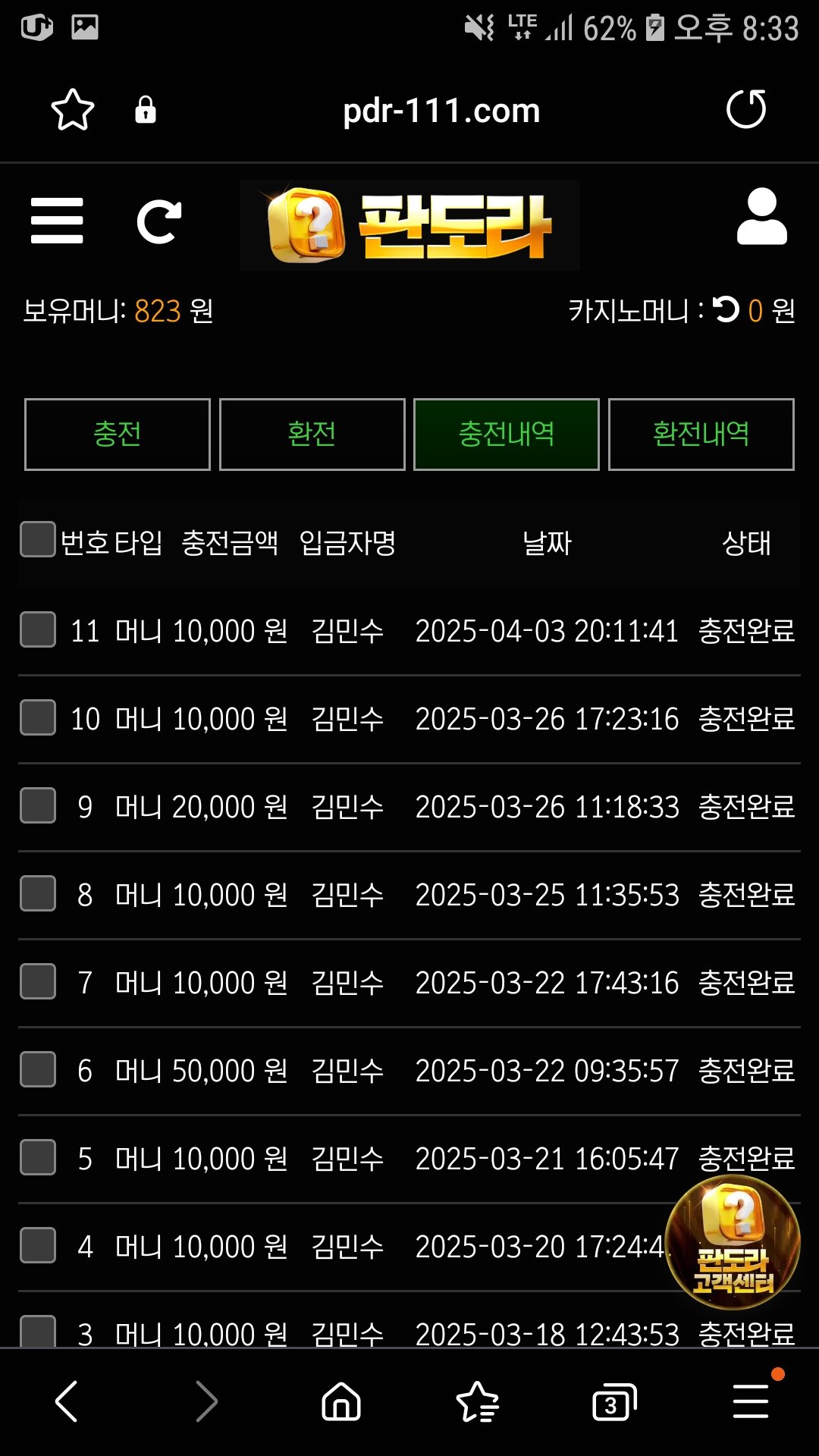Select the 충전내역 tab
The width and height of the screenshot is (819, 1456).
click(x=507, y=435)
